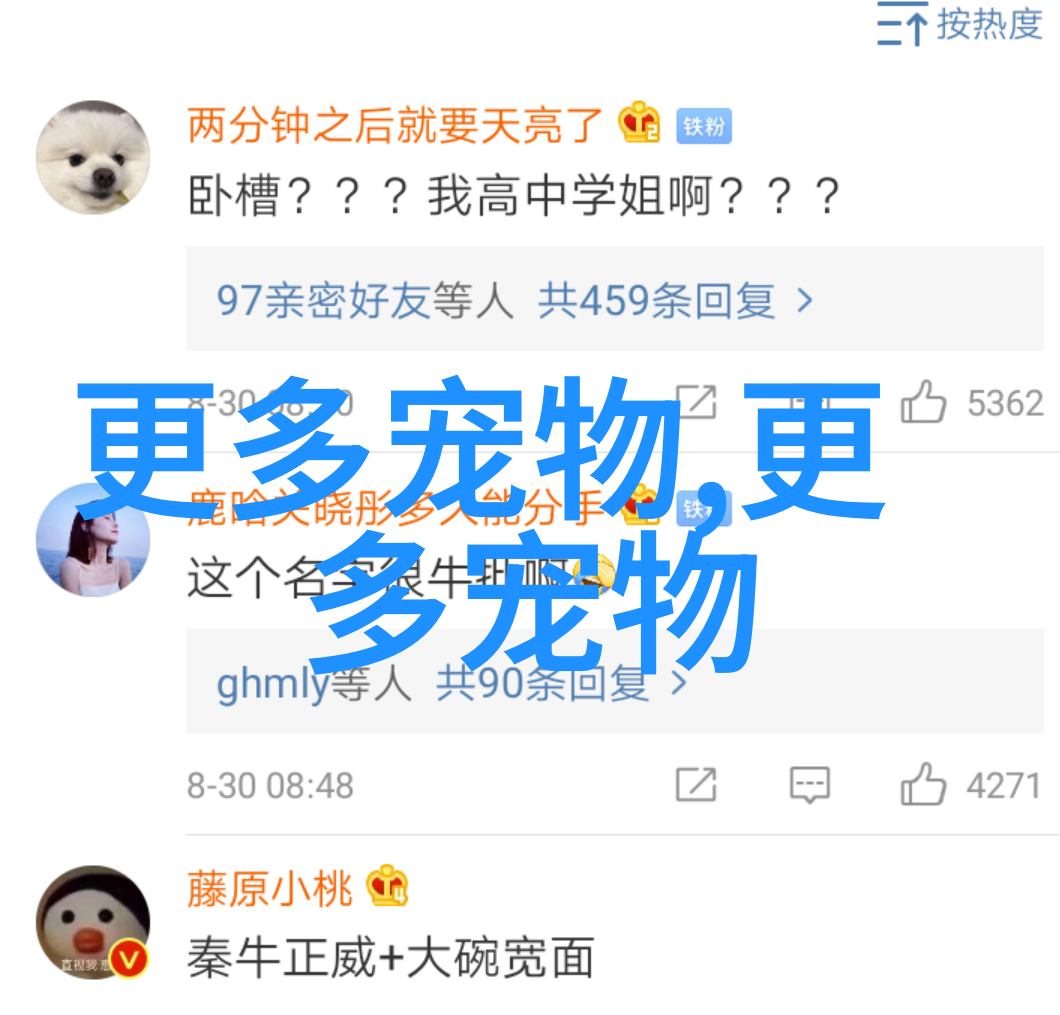Share the comment posted 8-30 08:48
The image size is (1060, 1015).
tap(696, 785)
